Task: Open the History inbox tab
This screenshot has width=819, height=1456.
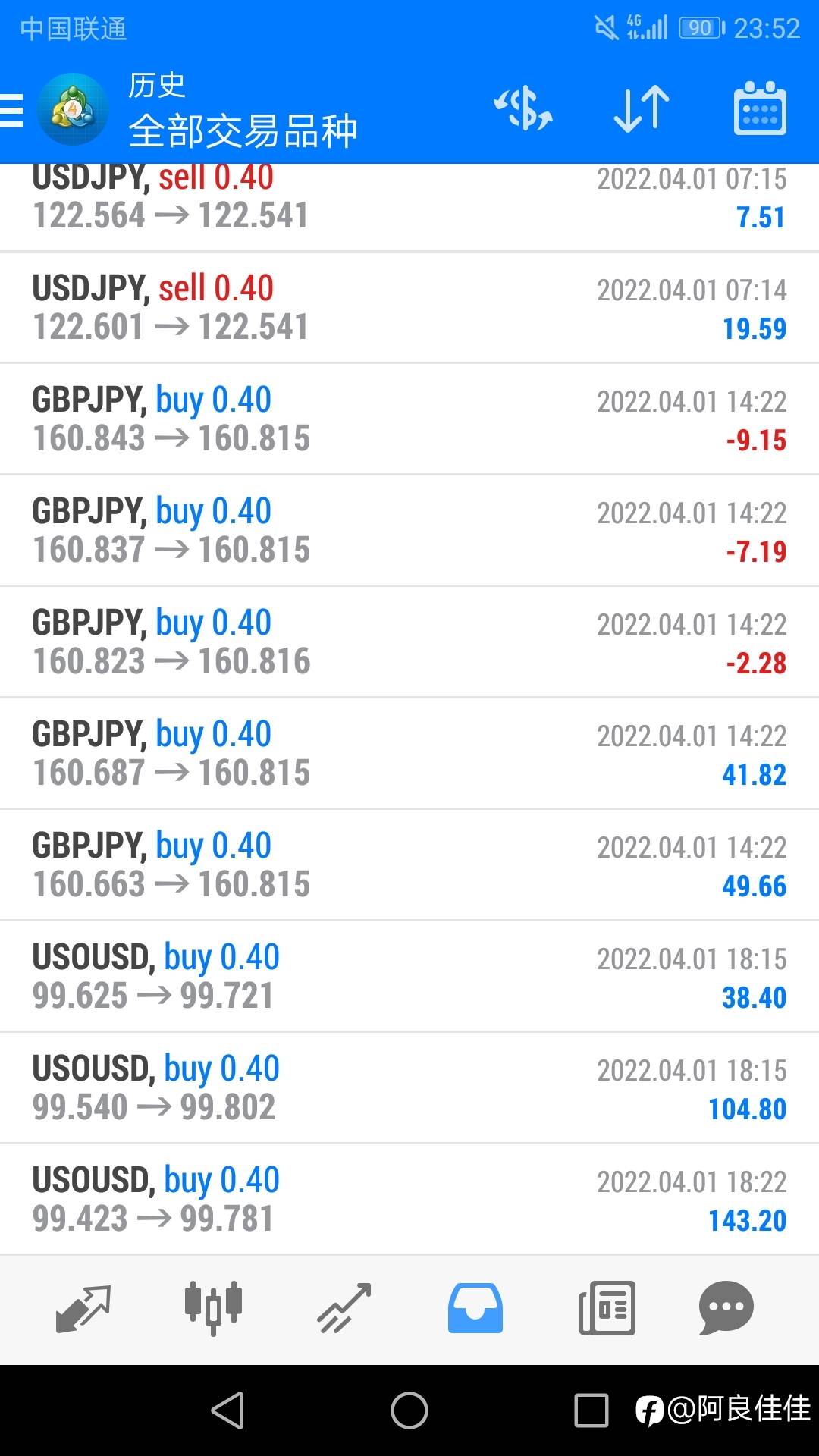Action: (475, 1309)
